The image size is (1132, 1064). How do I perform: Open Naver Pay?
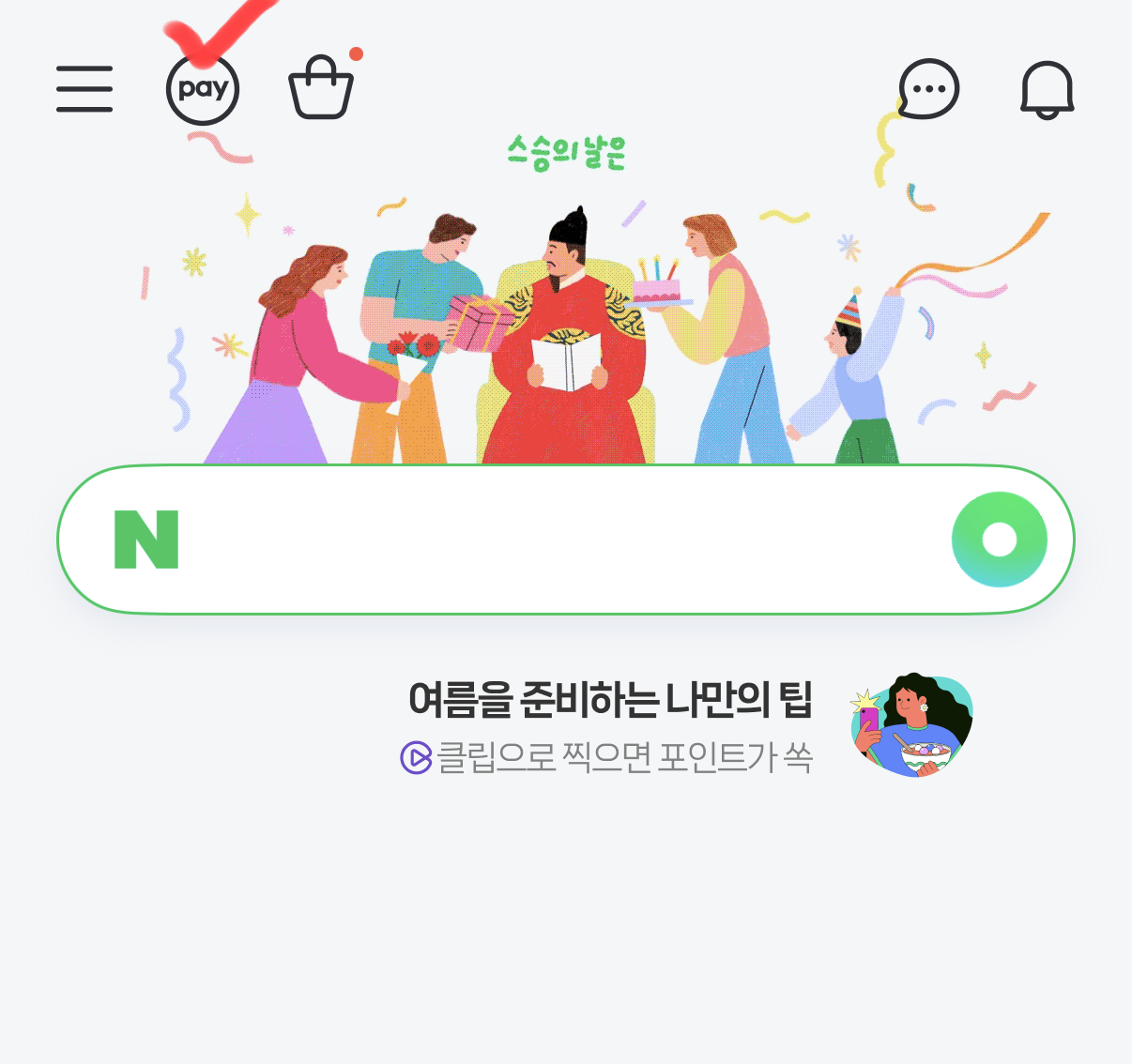[x=203, y=89]
